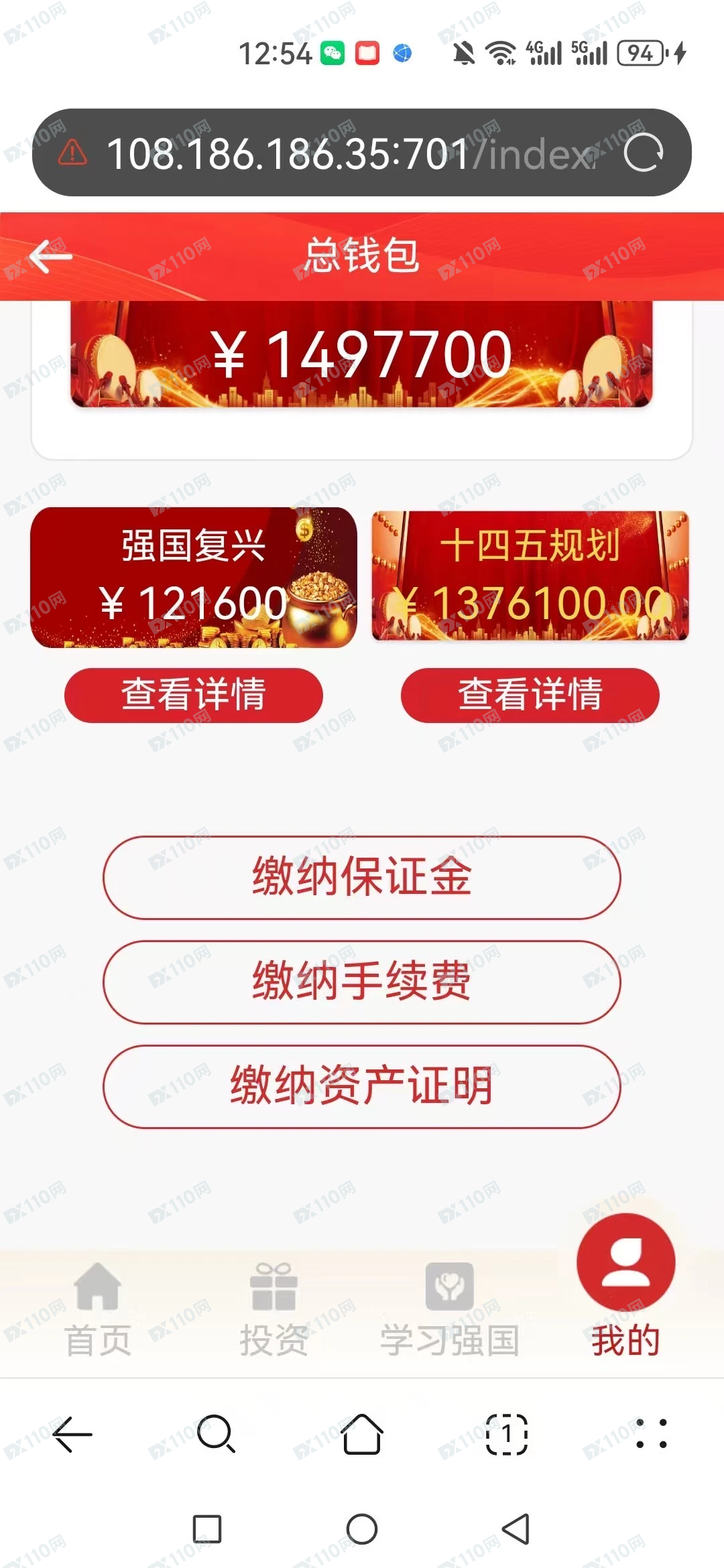Open the 十四五规划 wallet card
This screenshot has height=1568, width=724.
pos(530,576)
